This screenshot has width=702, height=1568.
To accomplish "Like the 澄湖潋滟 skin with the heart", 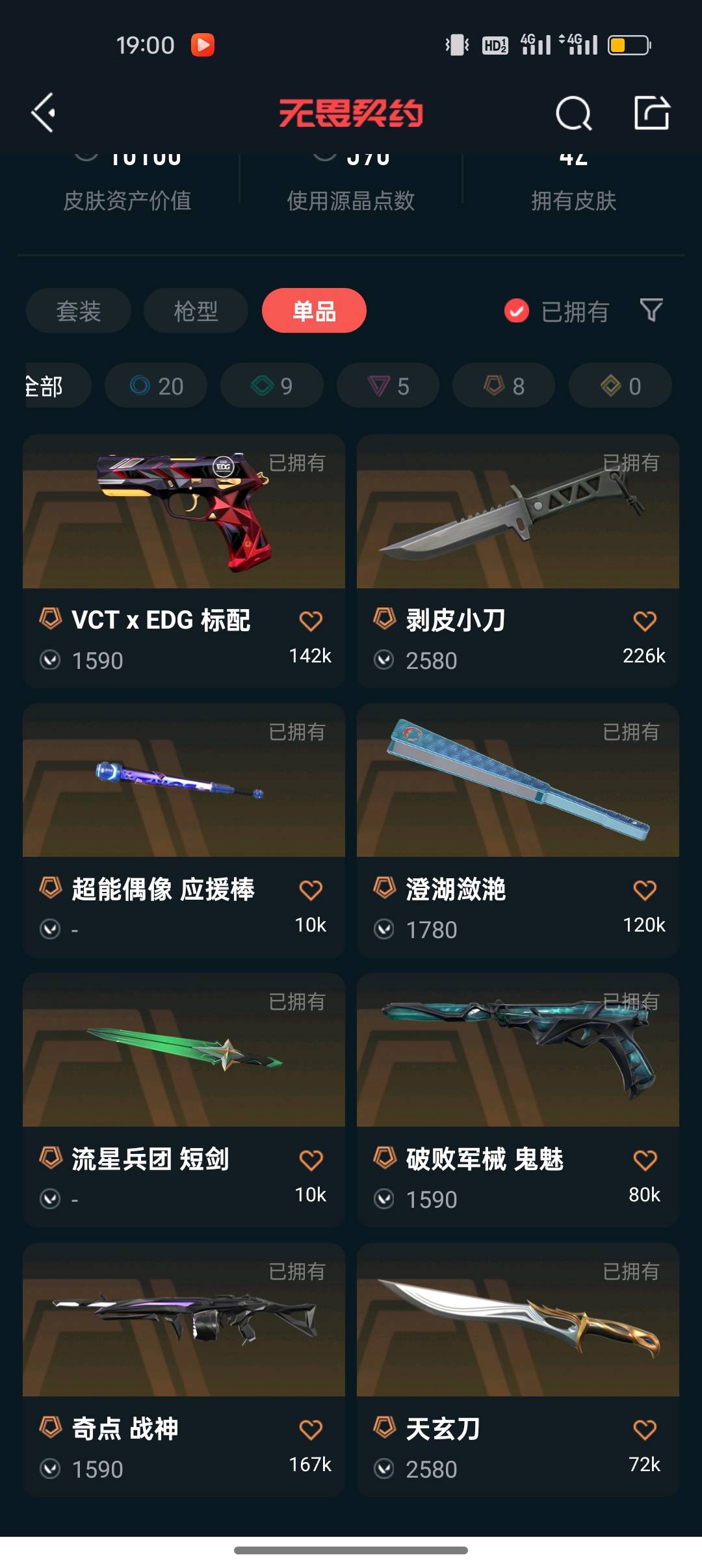I will pos(644,890).
